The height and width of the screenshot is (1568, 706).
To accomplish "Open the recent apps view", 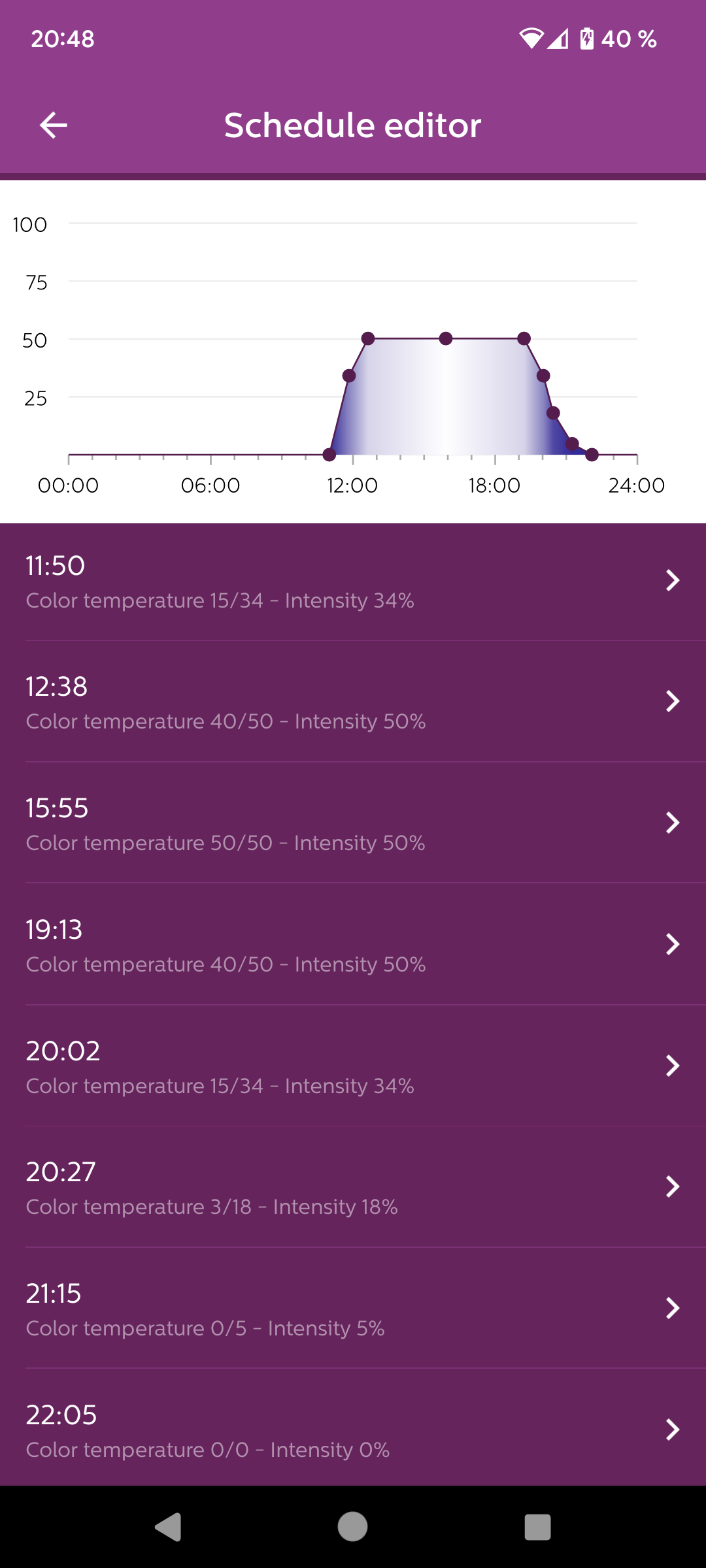I will (537, 1527).
